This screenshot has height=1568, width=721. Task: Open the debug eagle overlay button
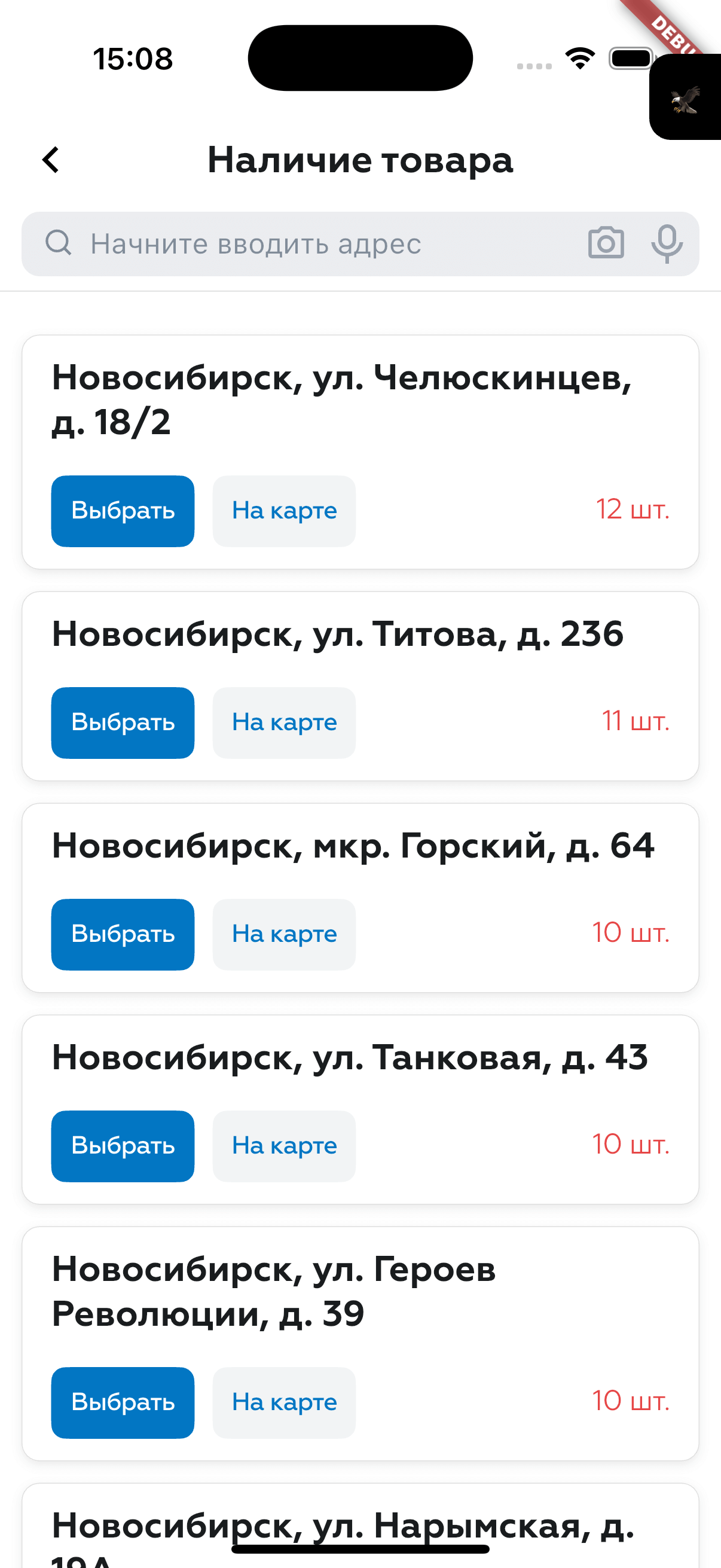pos(686,99)
